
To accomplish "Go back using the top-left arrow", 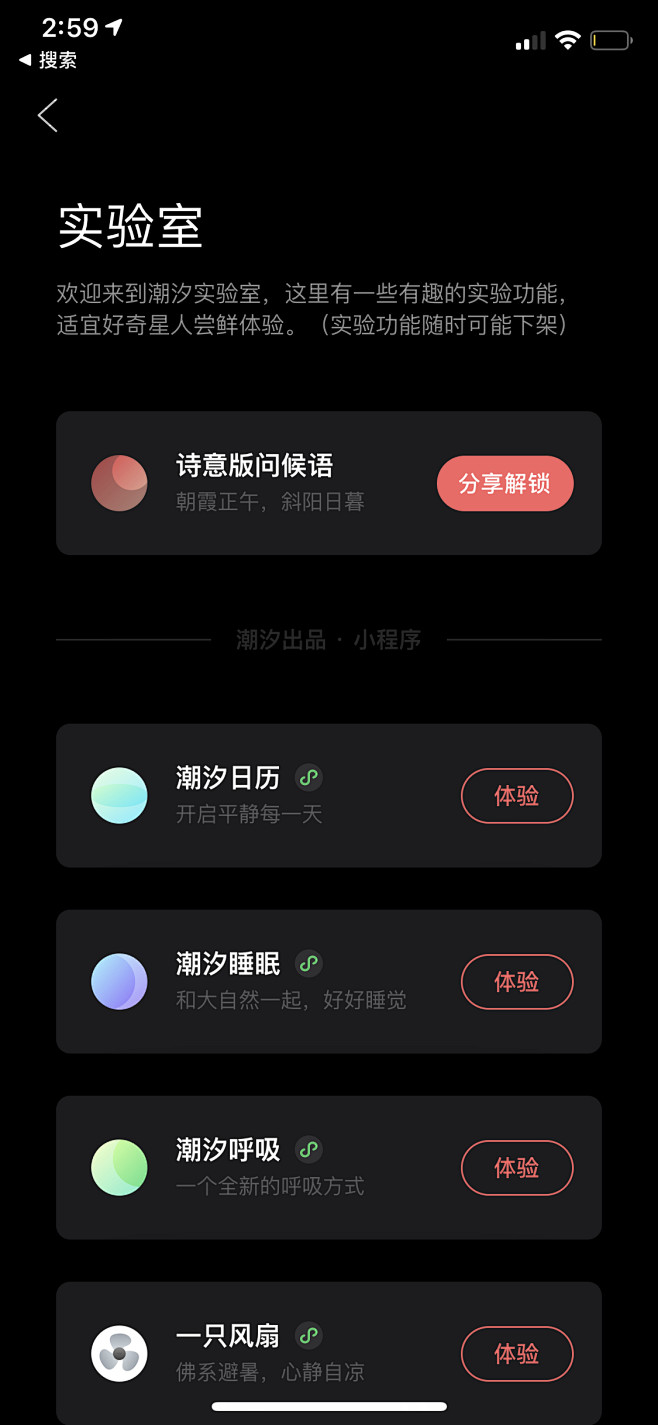I will (48, 115).
